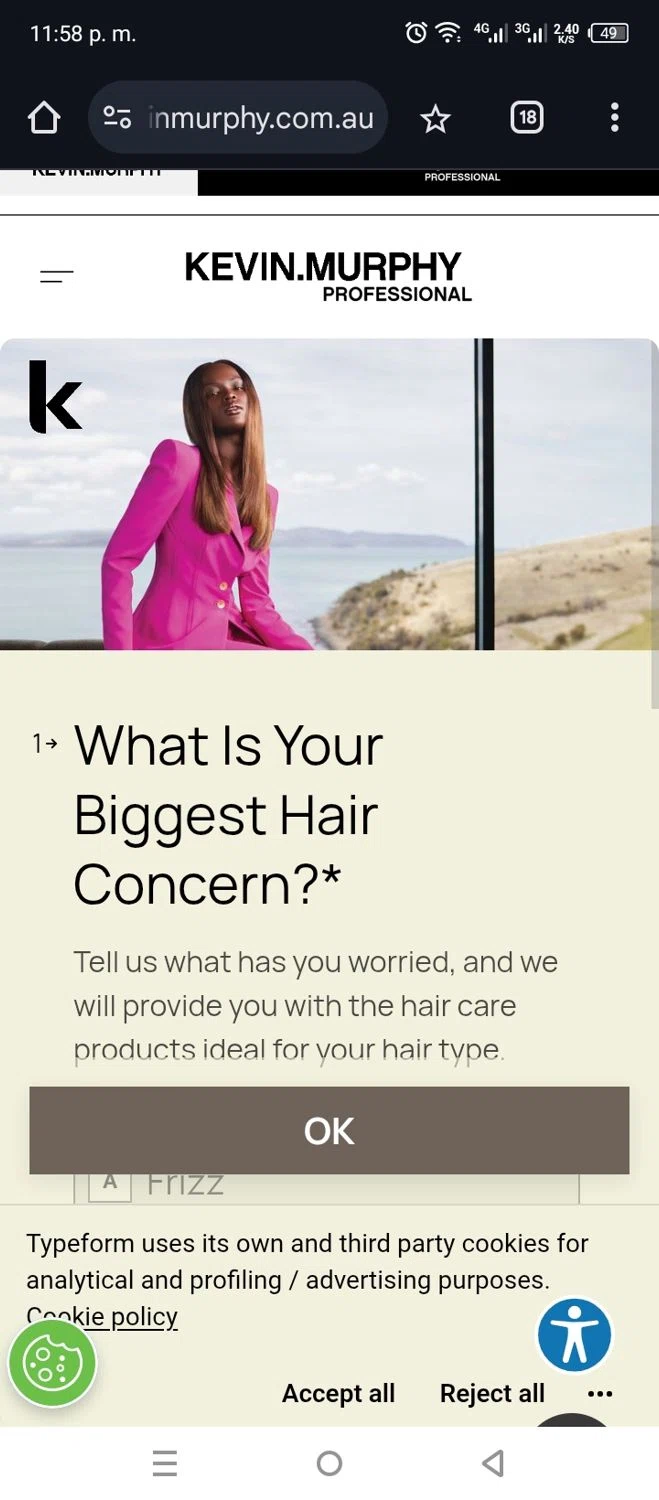
Task: Select the Frizz answer option
Action: [x=326, y=1187]
